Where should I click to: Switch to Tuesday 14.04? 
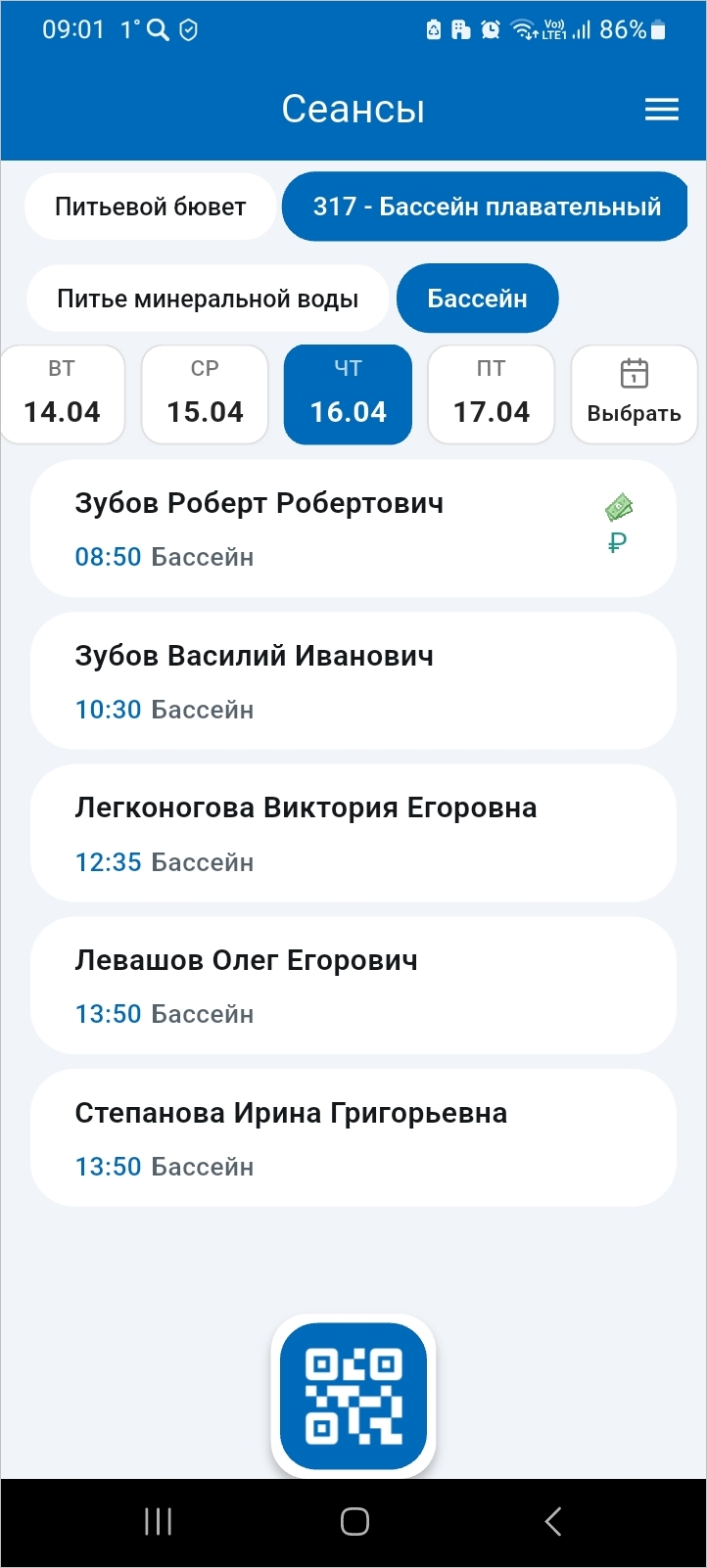point(63,394)
